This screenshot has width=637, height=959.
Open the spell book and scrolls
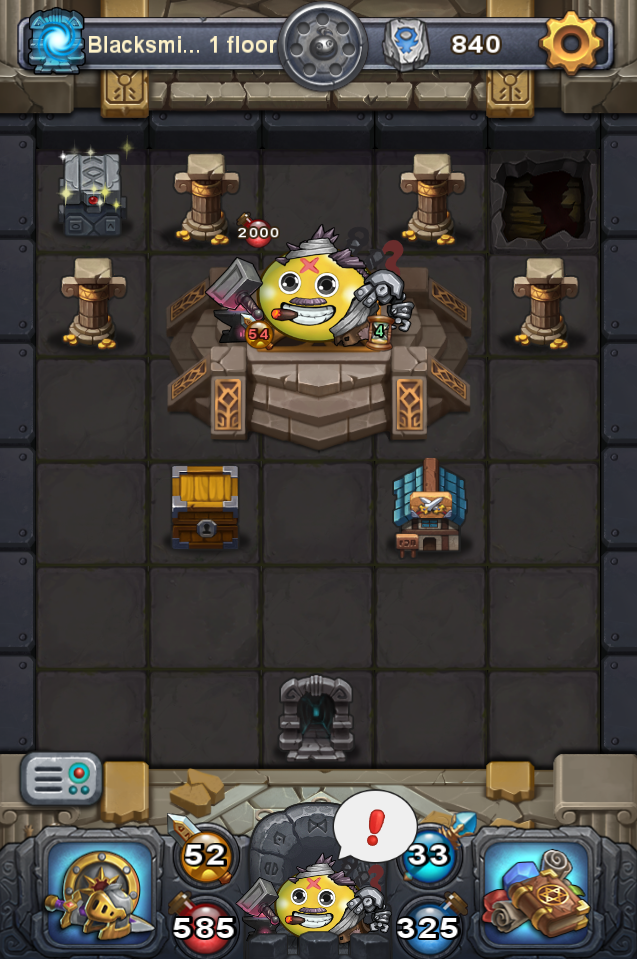(537, 891)
